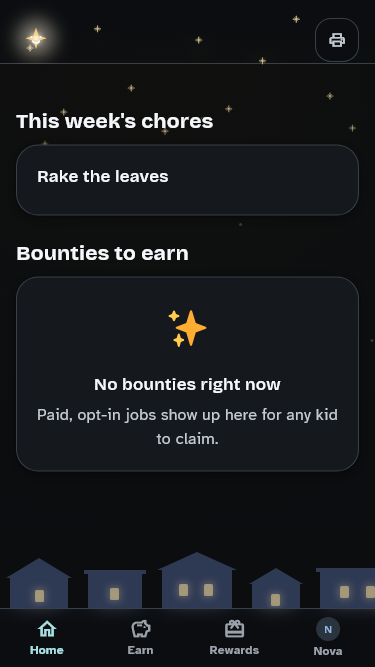Screen dimensions: 375x667
Task: Go to the Home tab
Action: pyautogui.click(x=47, y=638)
